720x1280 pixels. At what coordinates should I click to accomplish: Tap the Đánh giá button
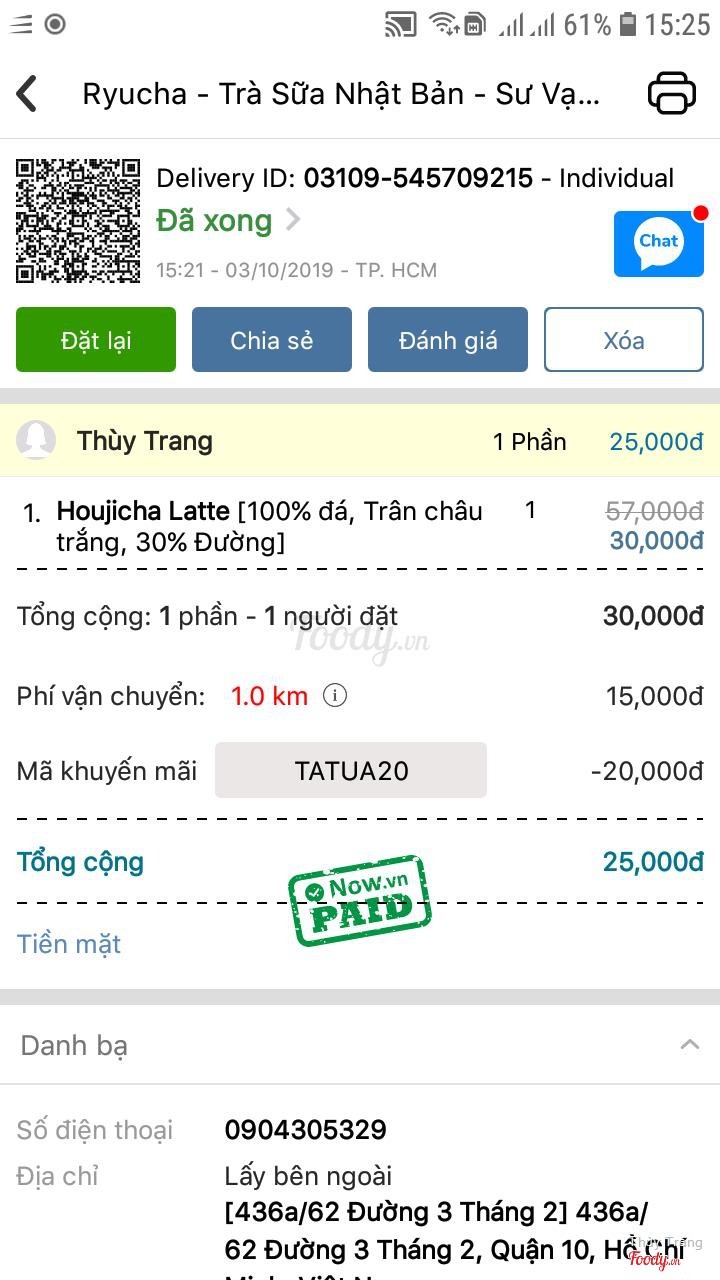[448, 340]
